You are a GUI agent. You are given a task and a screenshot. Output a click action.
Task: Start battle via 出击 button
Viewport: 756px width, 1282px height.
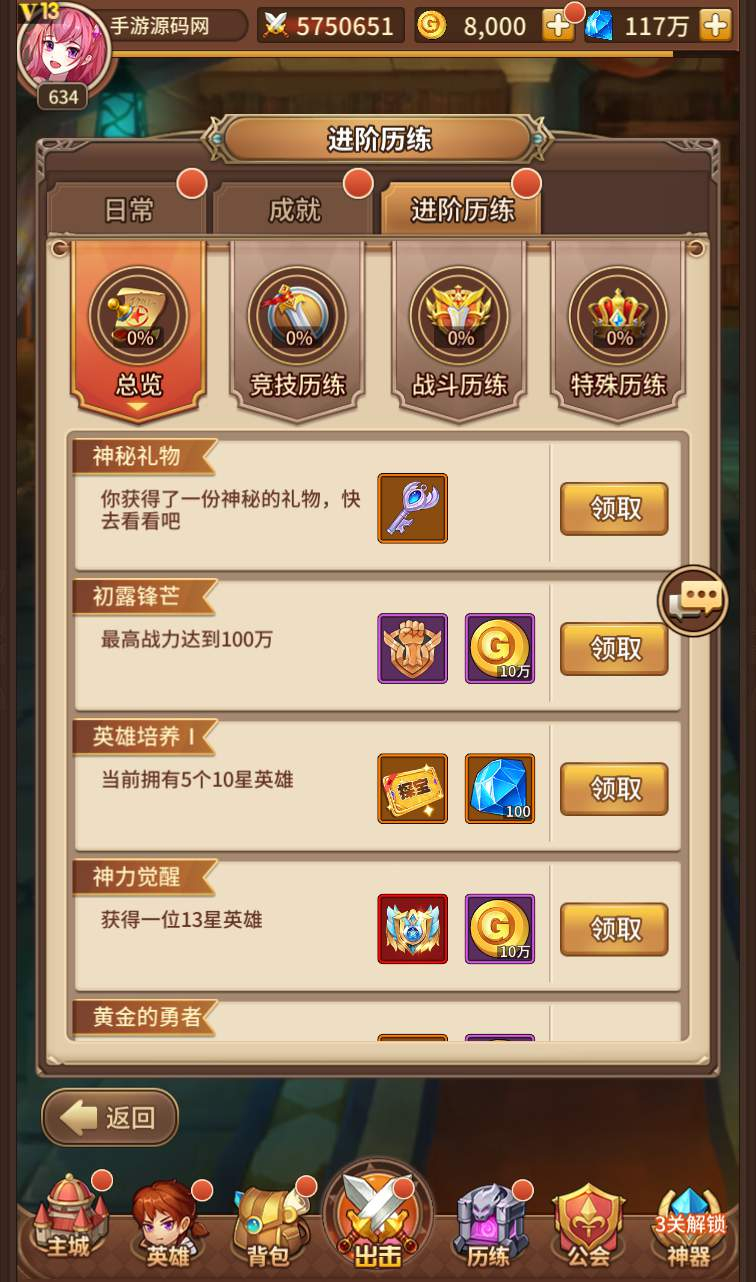tap(378, 1215)
